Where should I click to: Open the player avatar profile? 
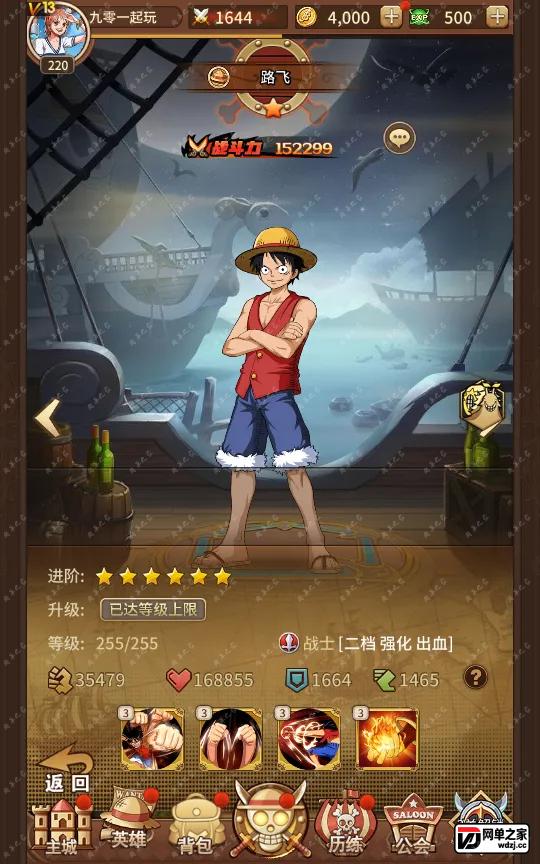[57, 32]
